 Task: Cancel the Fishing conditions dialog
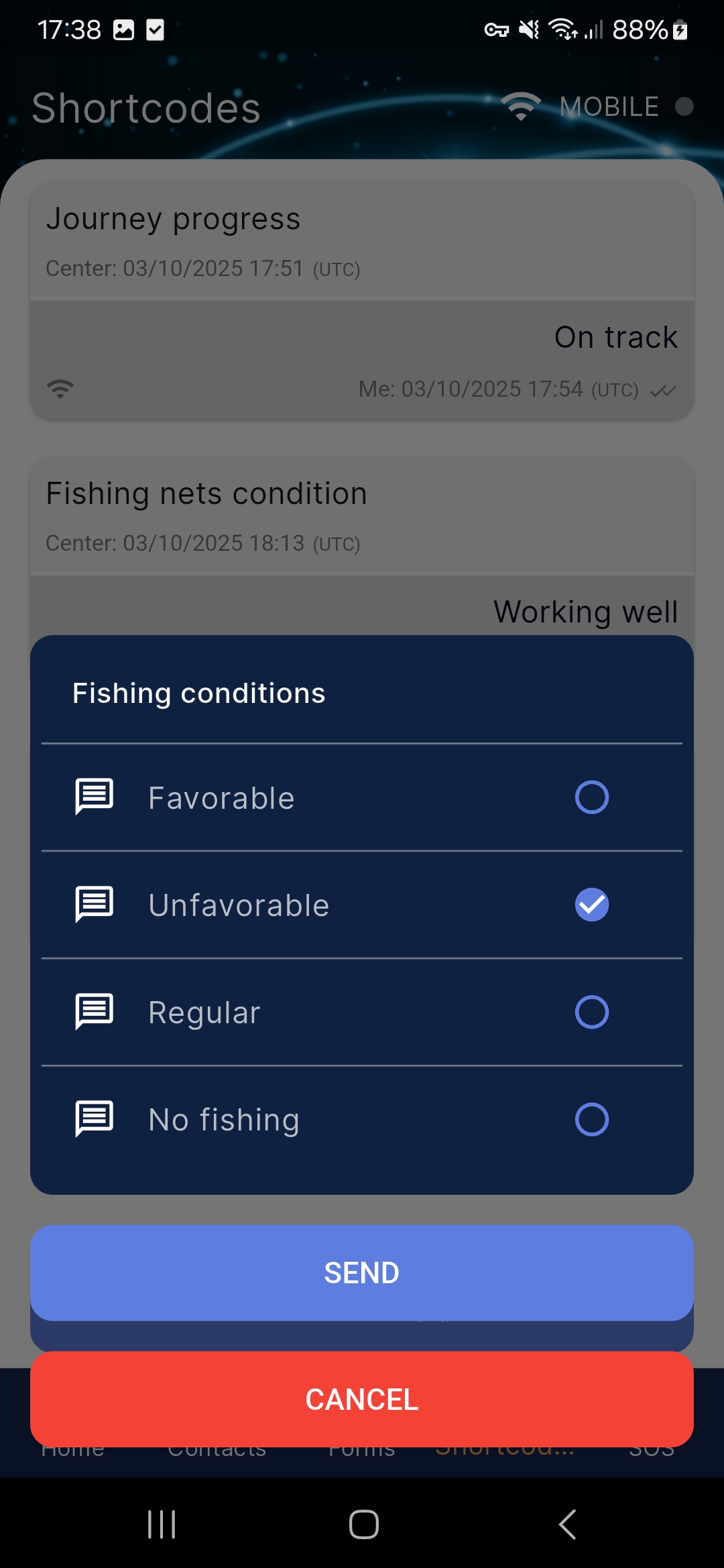point(362,1399)
